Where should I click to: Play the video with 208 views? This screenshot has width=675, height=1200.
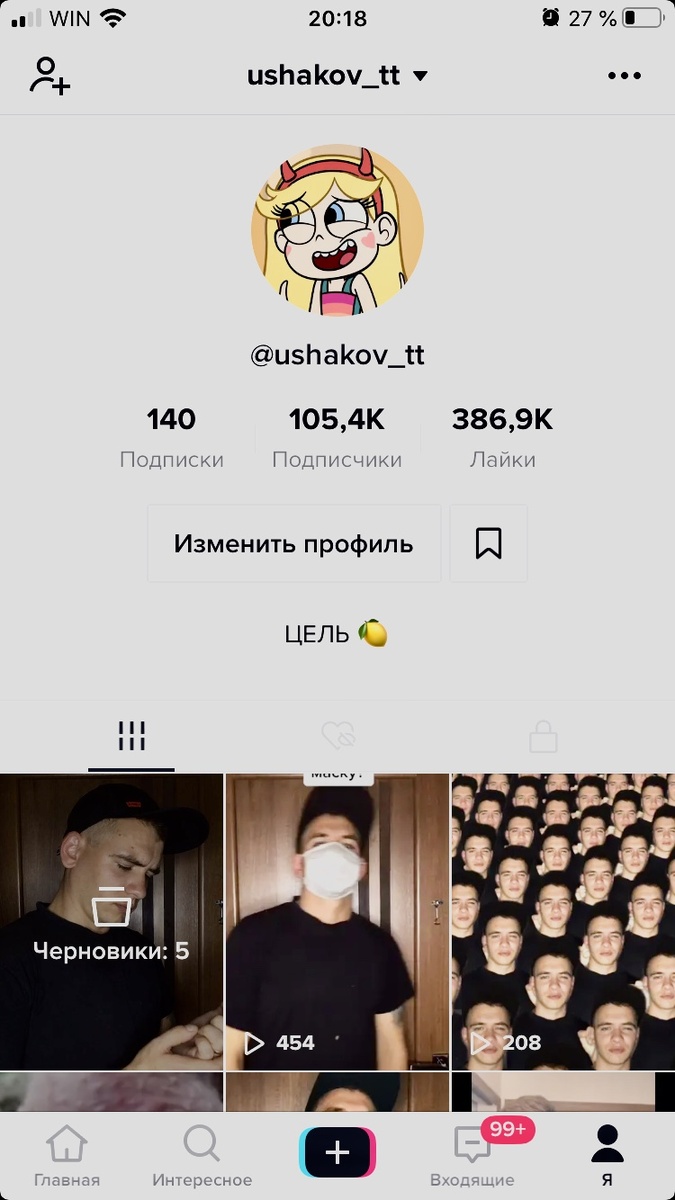pyautogui.click(x=563, y=920)
